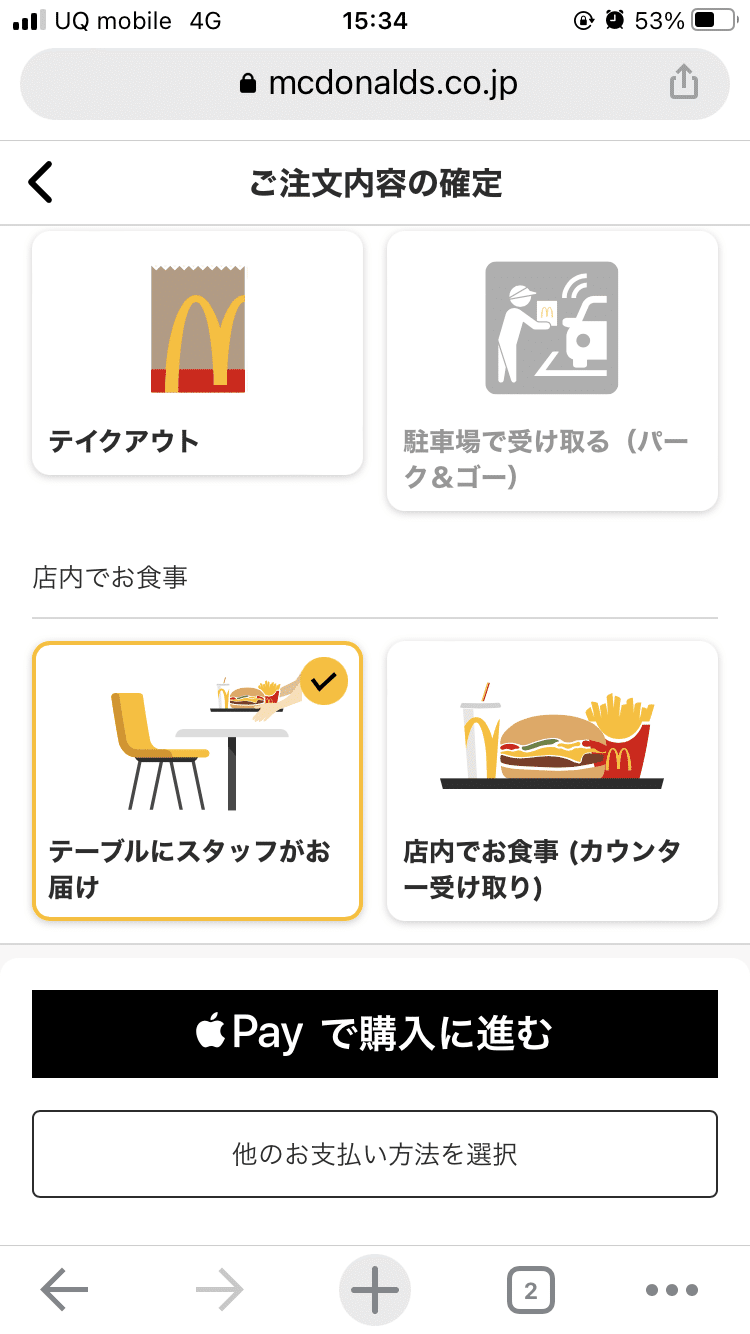This screenshot has height=1334, width=750.
Task: Proceed to purchase with Apple Pay
Action: coord(375,1033)
